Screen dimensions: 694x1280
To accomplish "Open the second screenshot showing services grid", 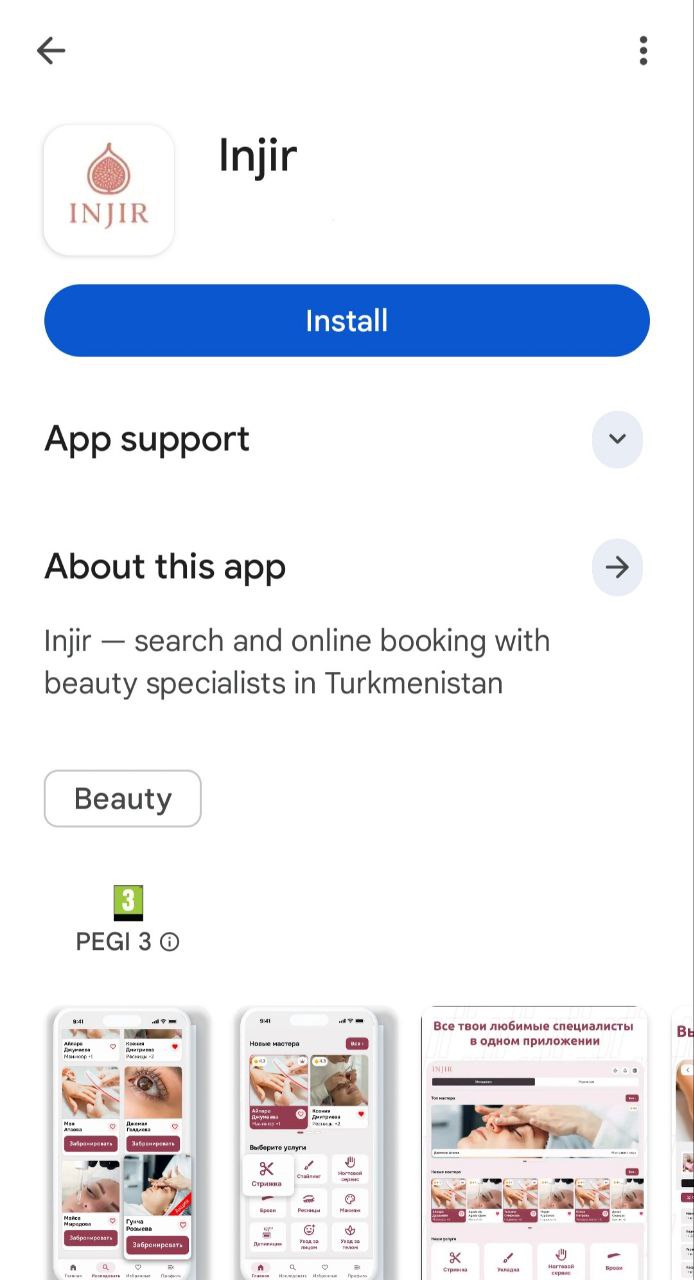I will (x=309, y=1143).
